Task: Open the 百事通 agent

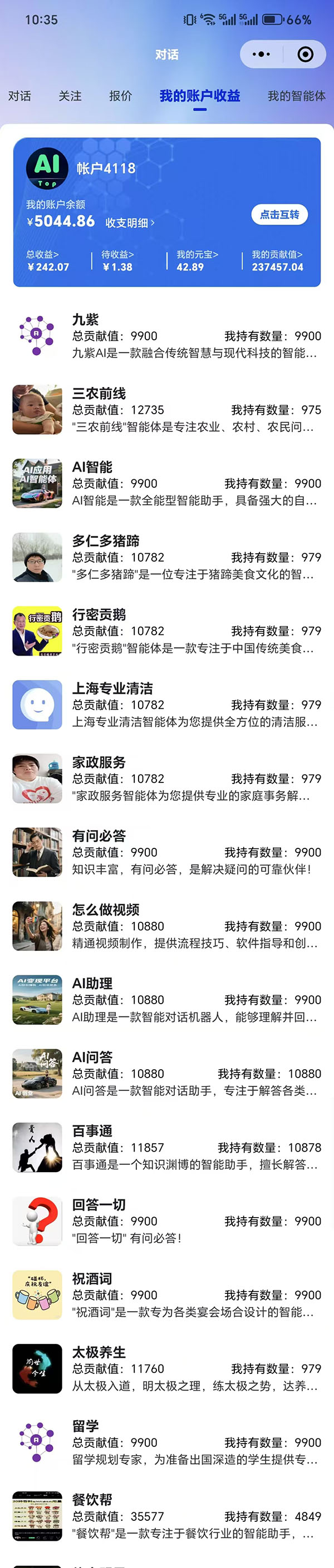Action: click(x=166, y=1147)
